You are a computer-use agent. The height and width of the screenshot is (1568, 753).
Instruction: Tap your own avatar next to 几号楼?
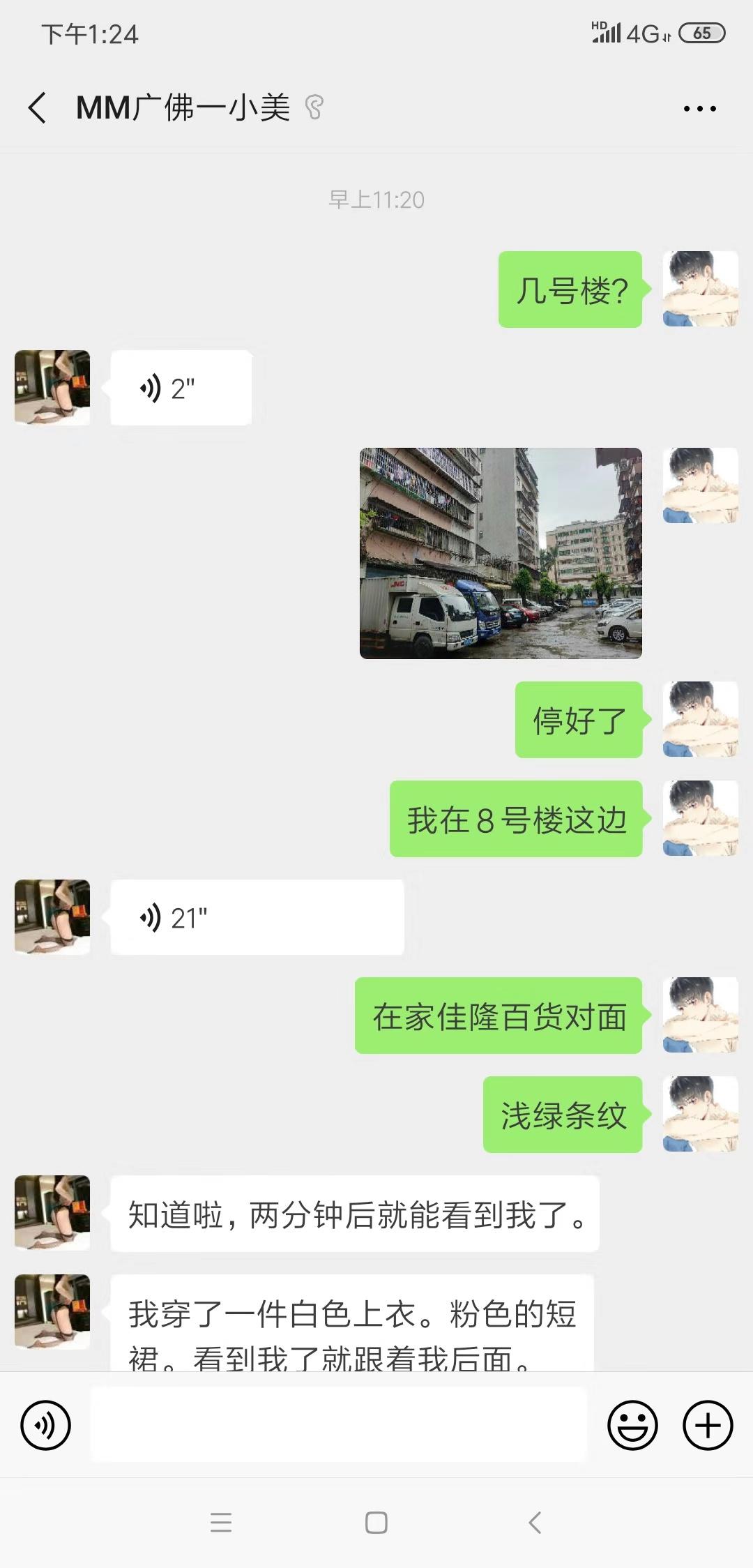coord(700,289)
